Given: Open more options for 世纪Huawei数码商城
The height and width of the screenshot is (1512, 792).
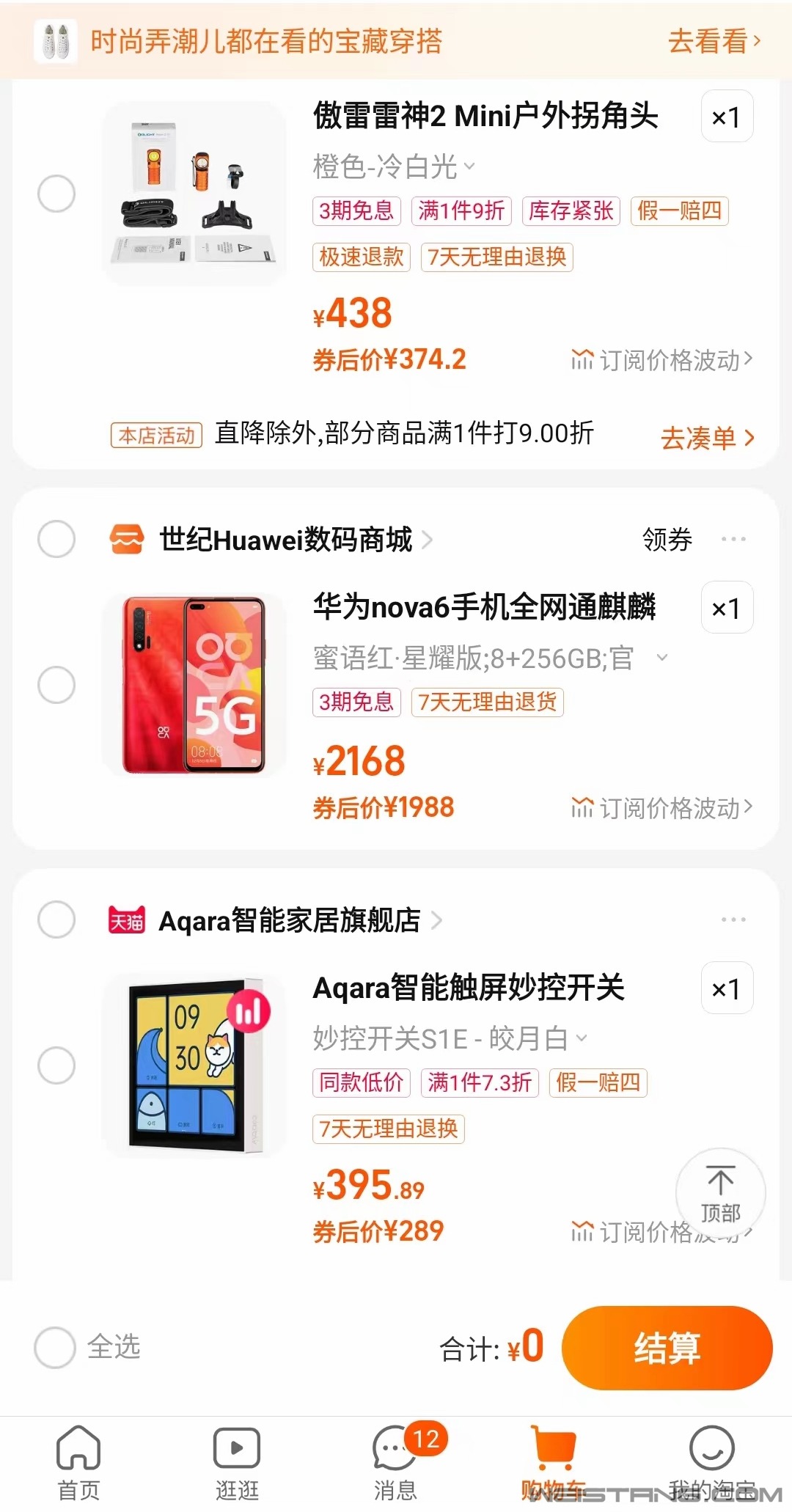Looking at the screenshot, I should click(733, 540).
